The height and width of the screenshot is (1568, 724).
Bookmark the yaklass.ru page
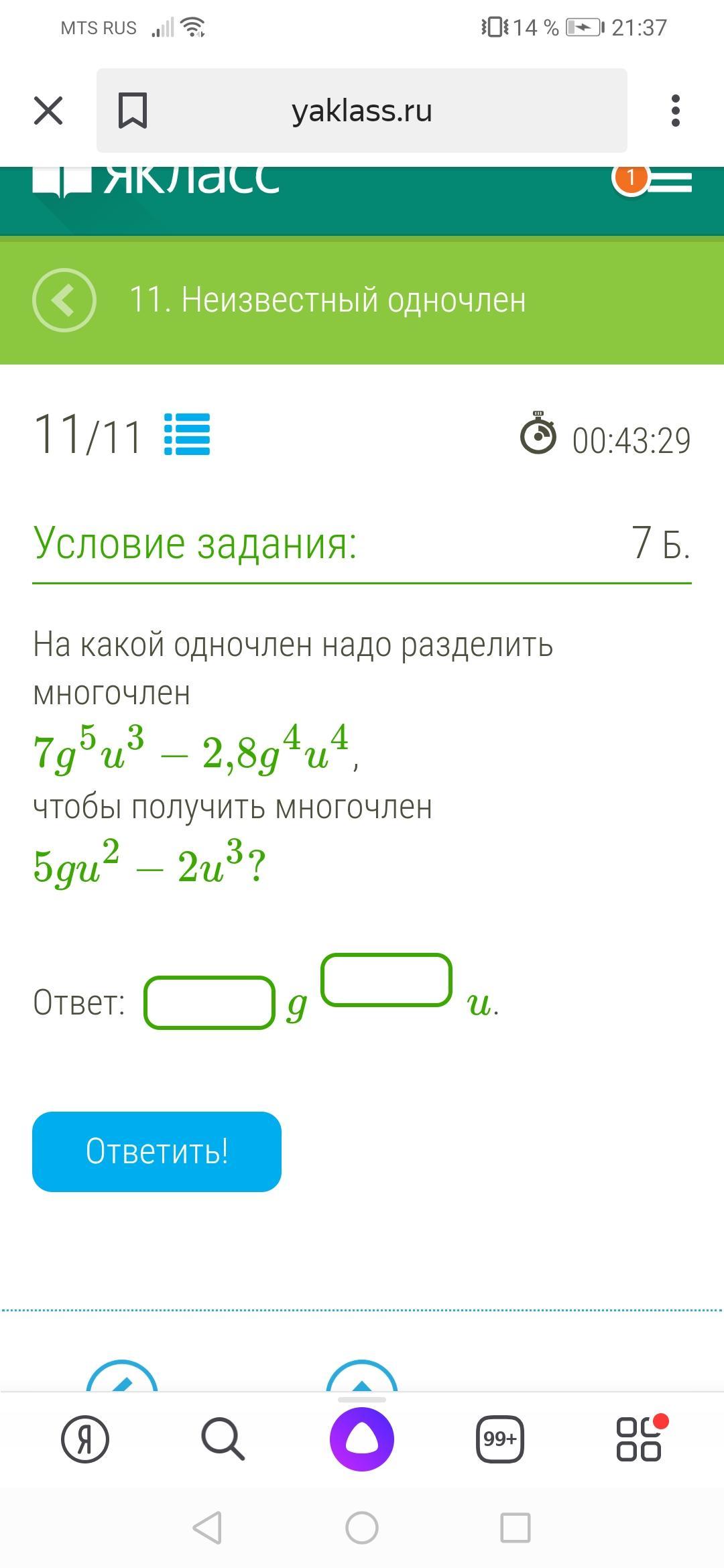point(133,111)
